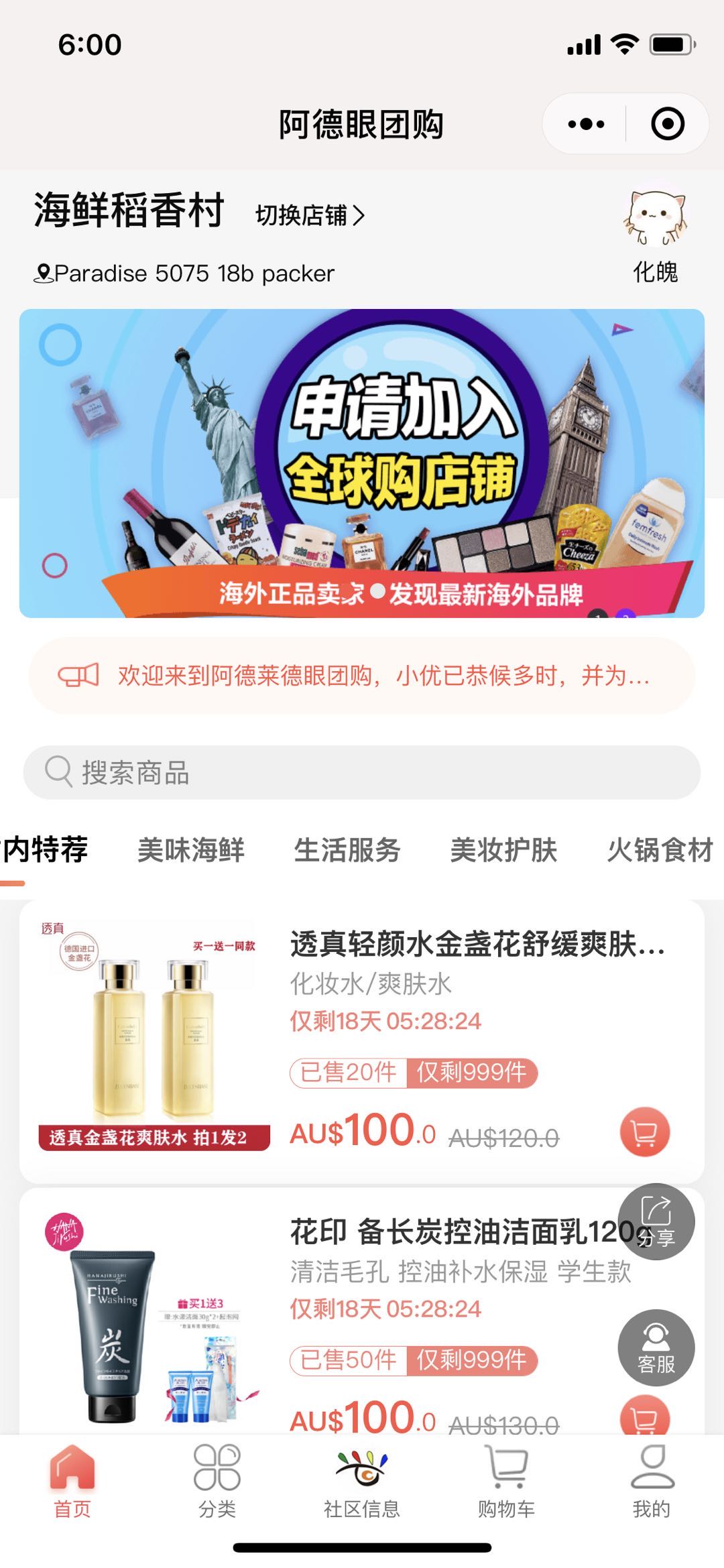Add the 透真 toner to cart
The width and height of the screenshot is (724, 1568).
(x=644, y=1132)
